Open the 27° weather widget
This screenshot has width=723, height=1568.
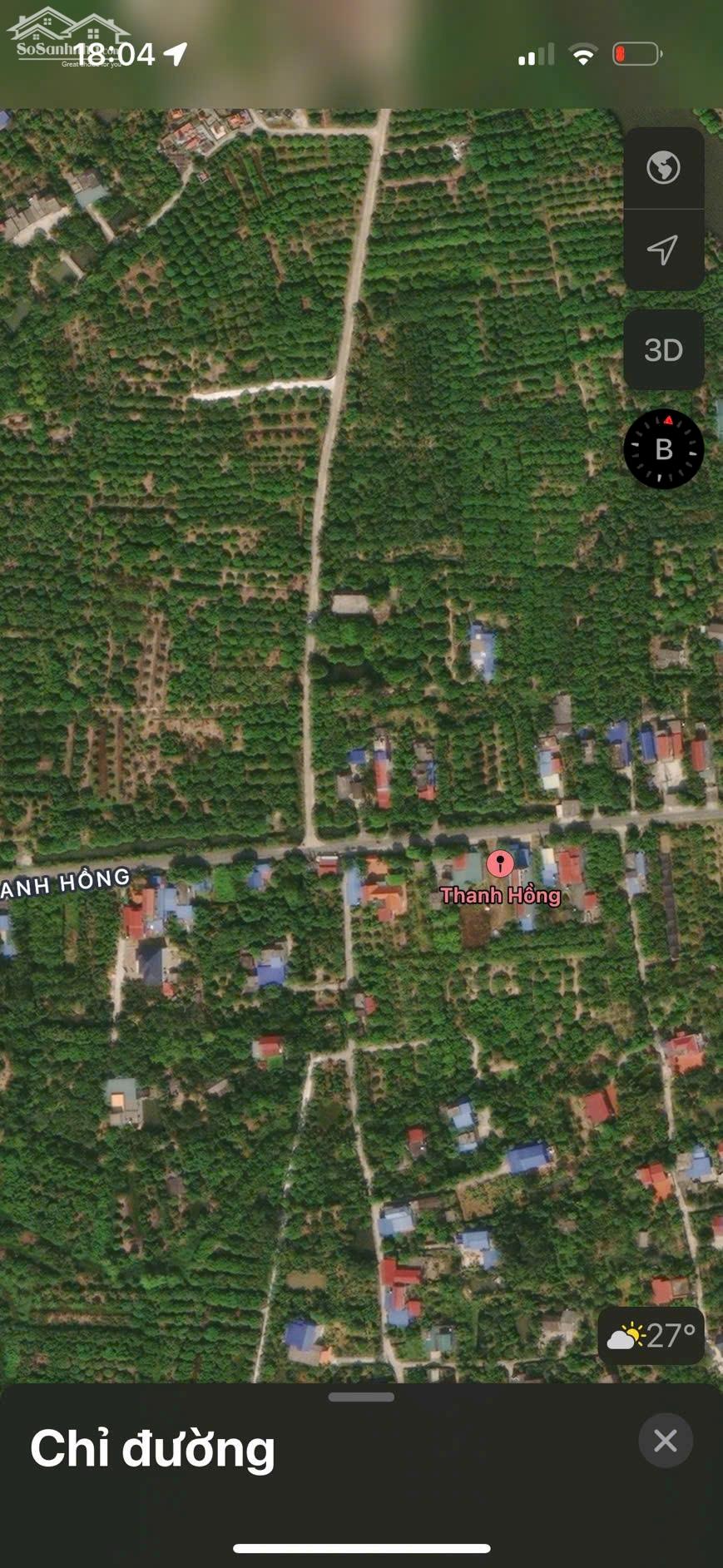point(651,1336)
